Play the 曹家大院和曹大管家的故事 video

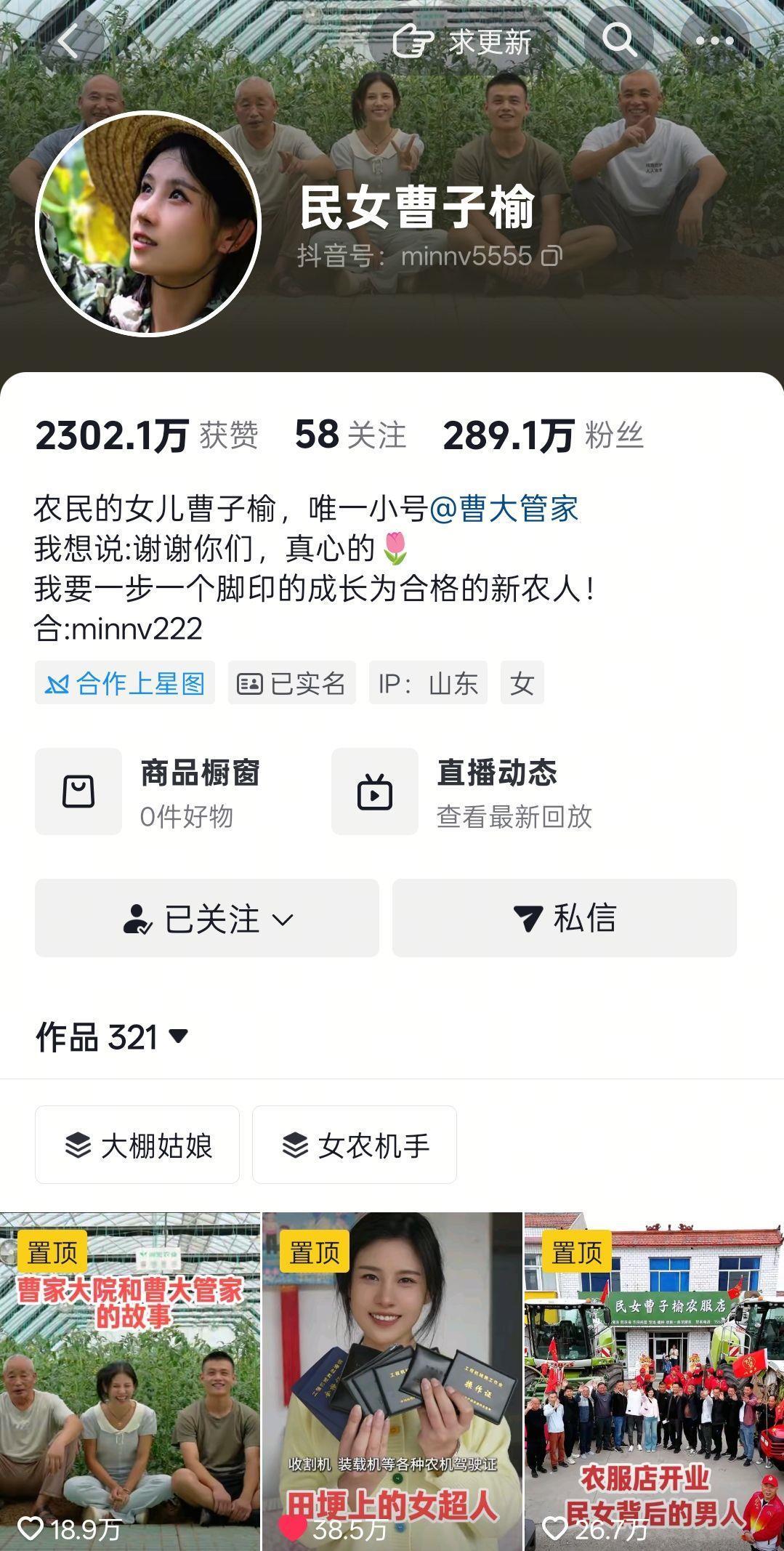coord(130,1381)
